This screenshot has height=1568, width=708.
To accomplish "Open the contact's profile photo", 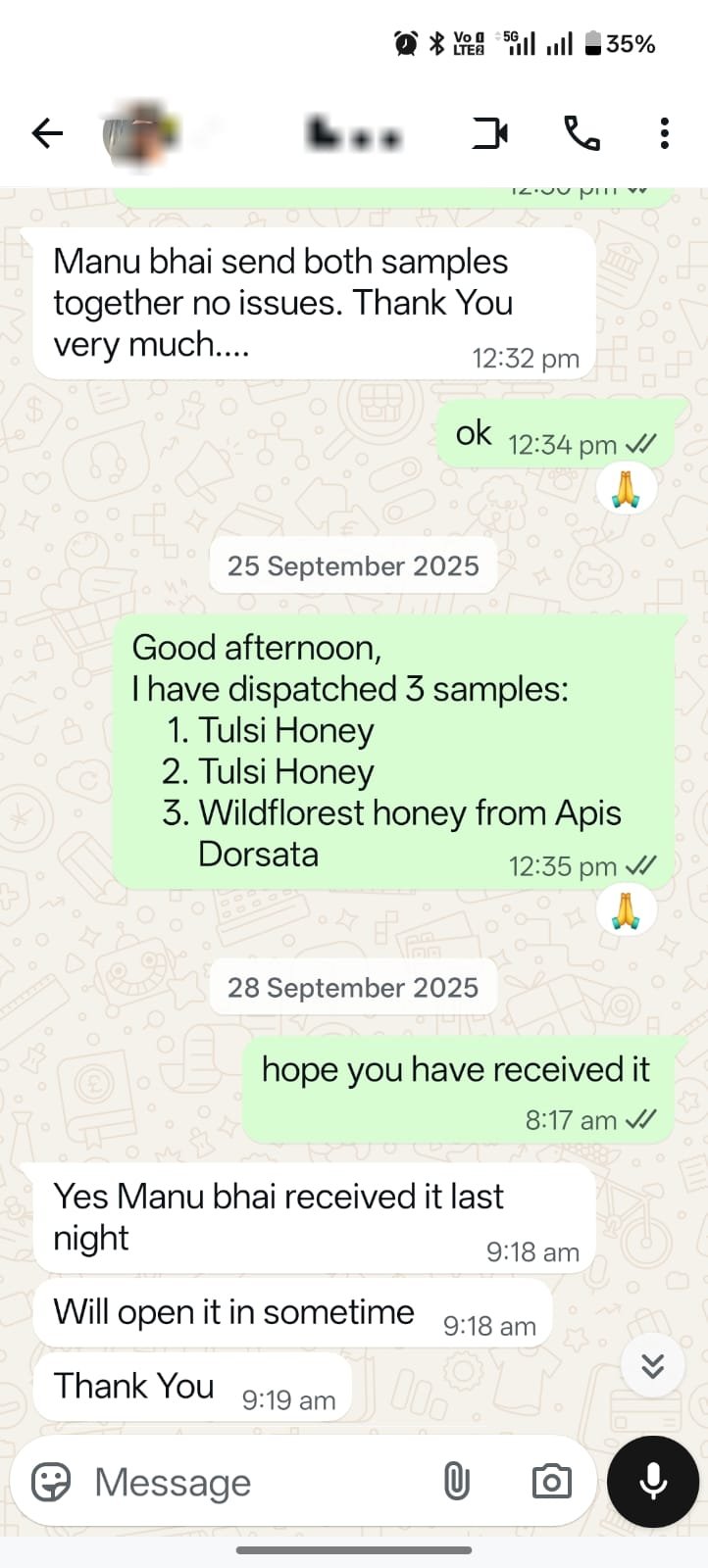I will (x=140, y=133).
